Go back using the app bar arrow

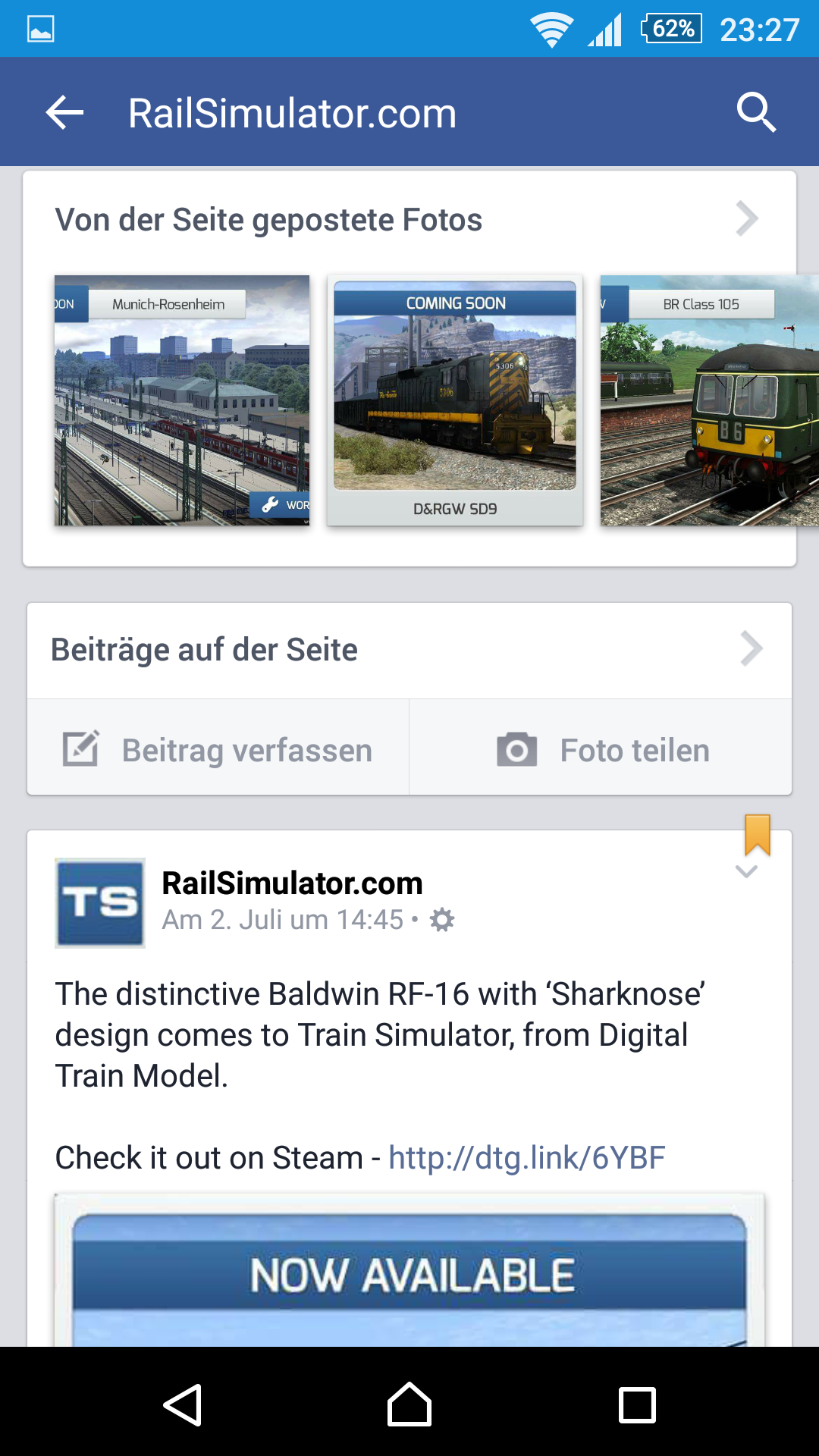pos(64,113)
